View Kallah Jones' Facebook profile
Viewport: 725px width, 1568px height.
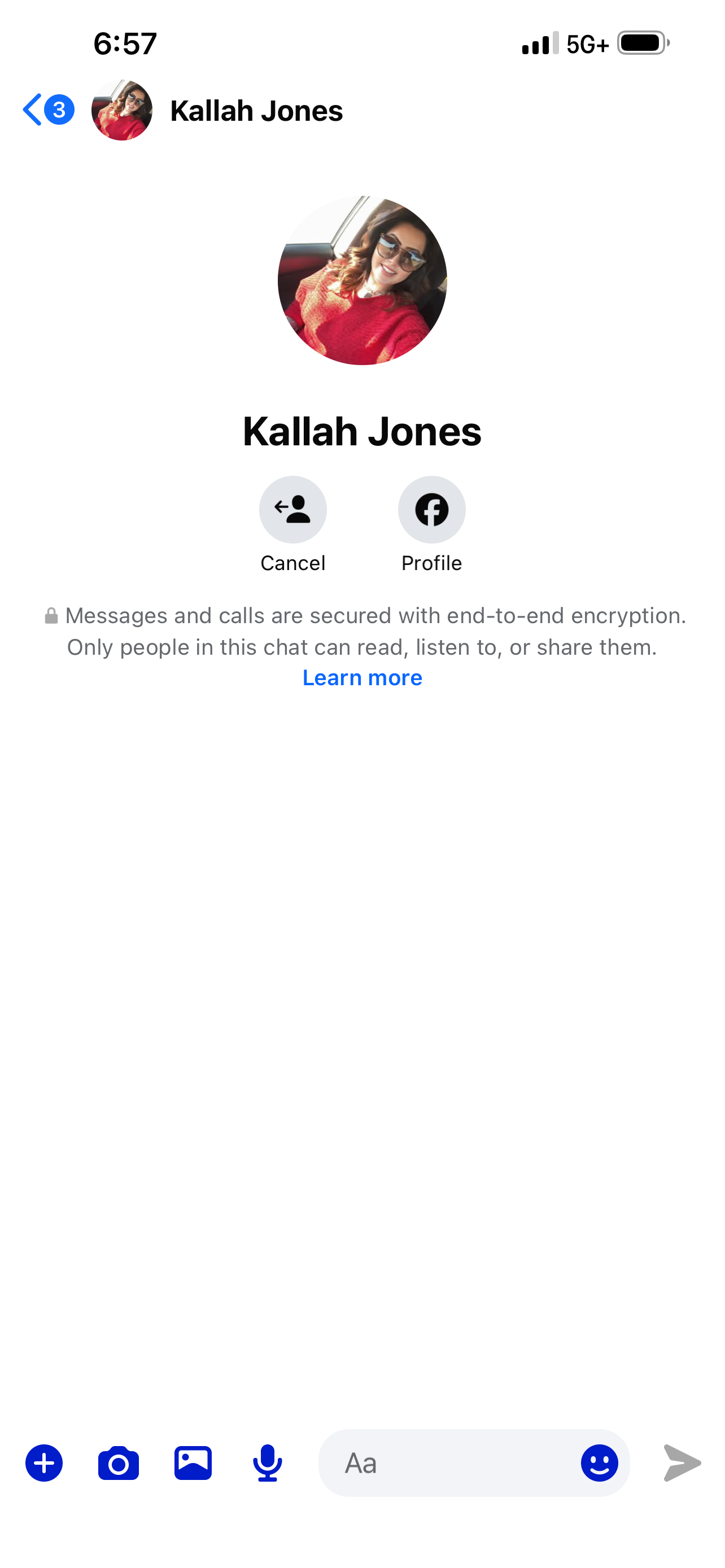click(431, 510)
